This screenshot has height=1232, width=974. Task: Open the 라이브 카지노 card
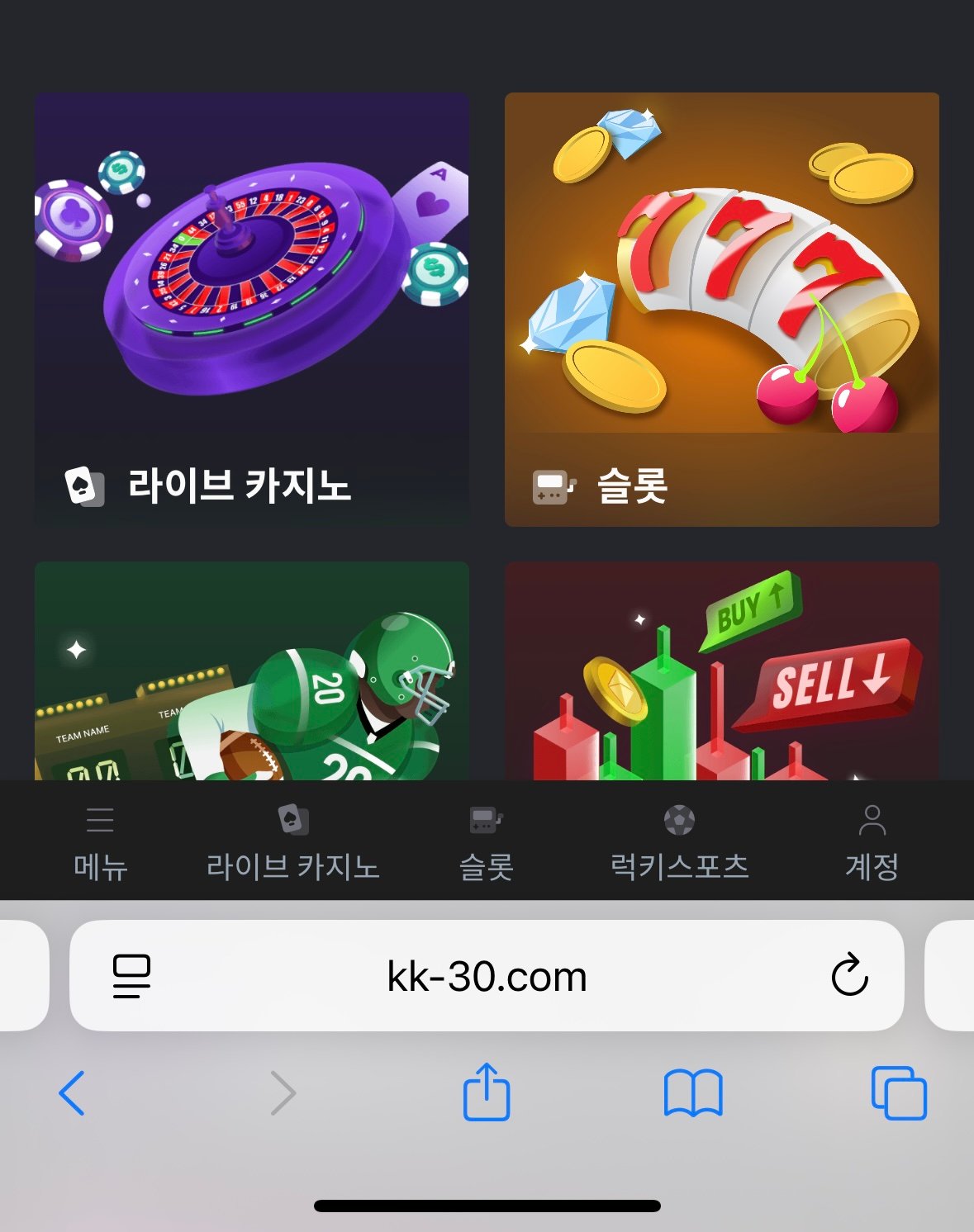pyautogui.click(x=251, y=309)
